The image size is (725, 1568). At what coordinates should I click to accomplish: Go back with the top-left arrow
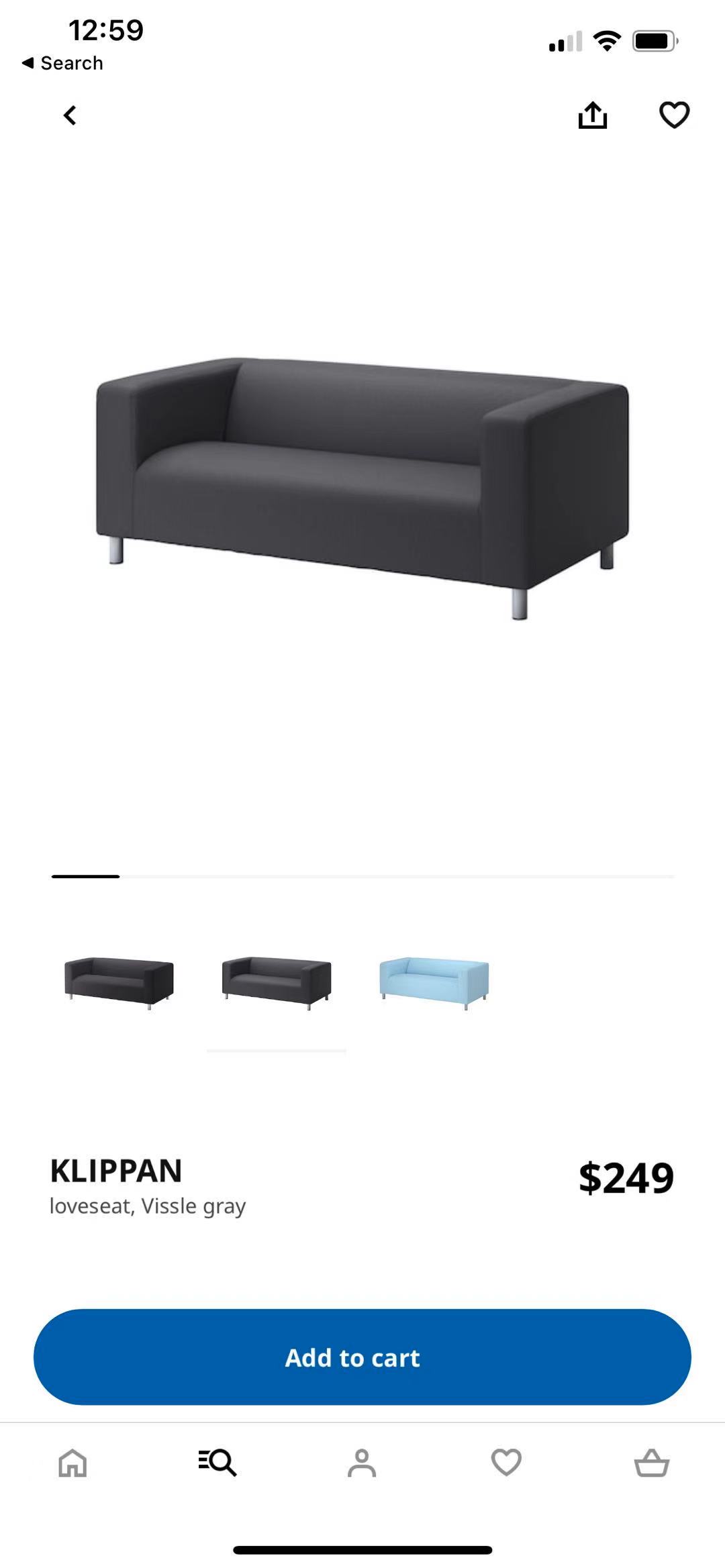(x=70, y=115)
